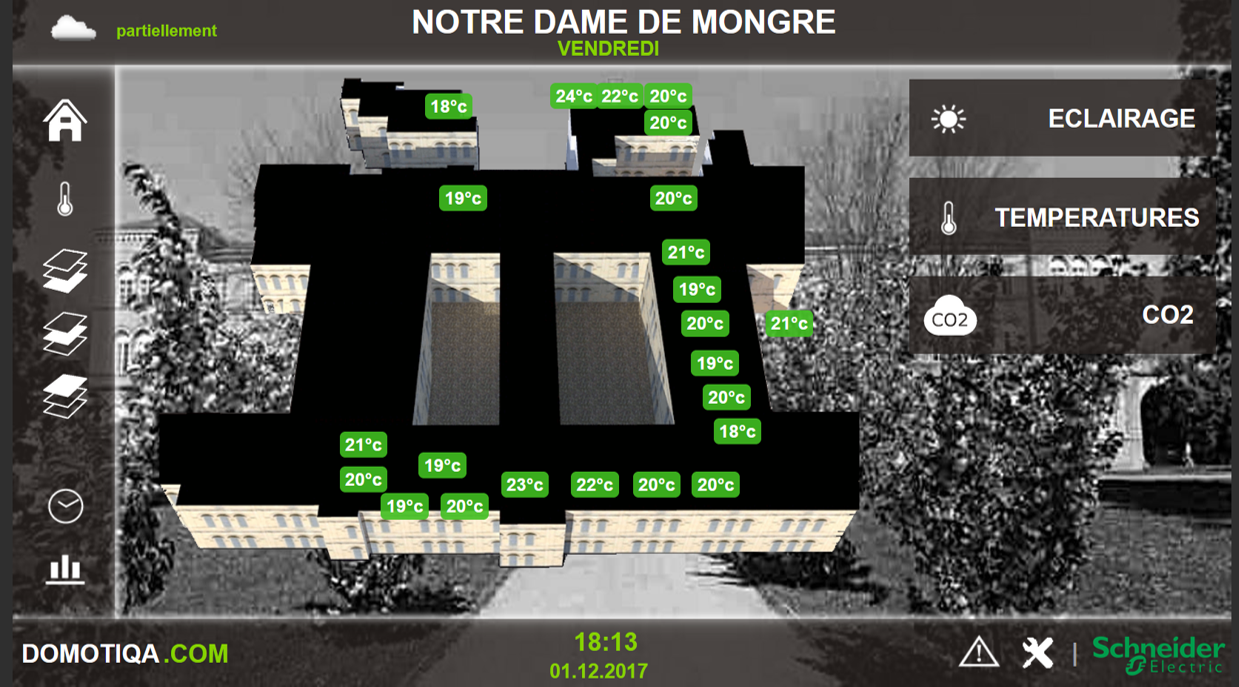1239x687 pixels.
Task: Open the warning triangle alerts icon
Action: click(978, 653)
